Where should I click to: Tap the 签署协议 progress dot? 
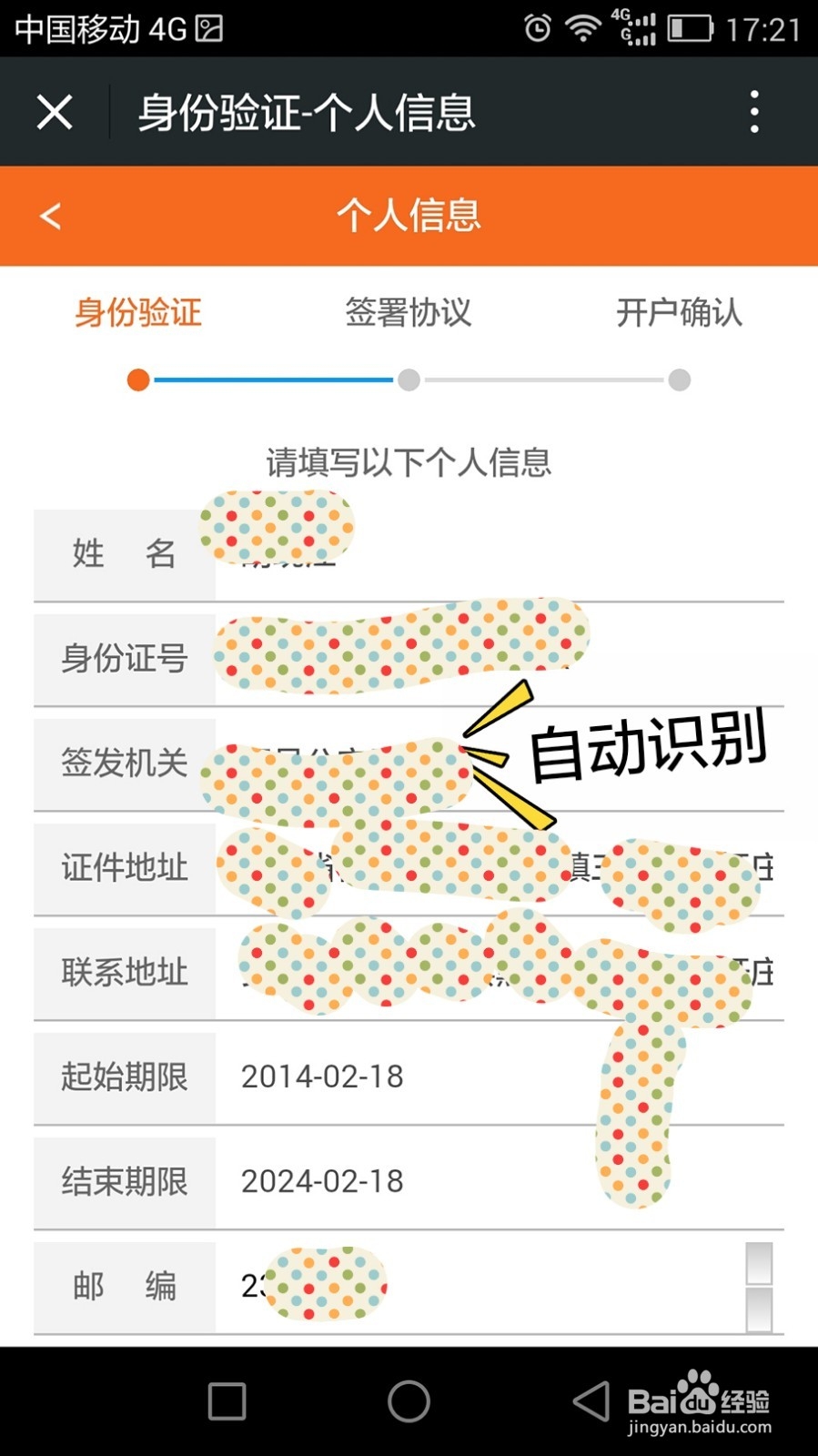pos(408,380)
